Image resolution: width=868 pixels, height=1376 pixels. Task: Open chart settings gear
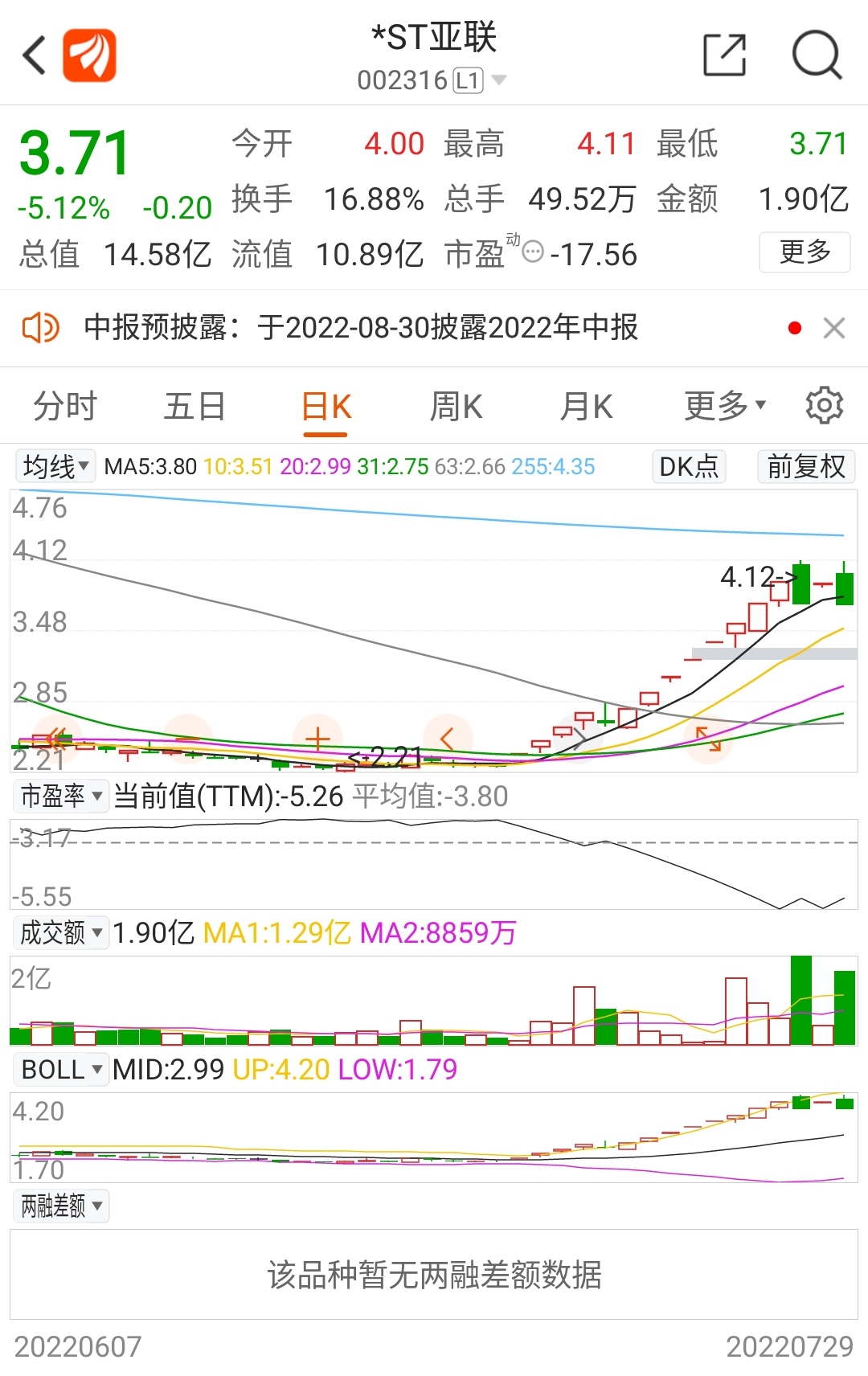[x=824, y=405]
